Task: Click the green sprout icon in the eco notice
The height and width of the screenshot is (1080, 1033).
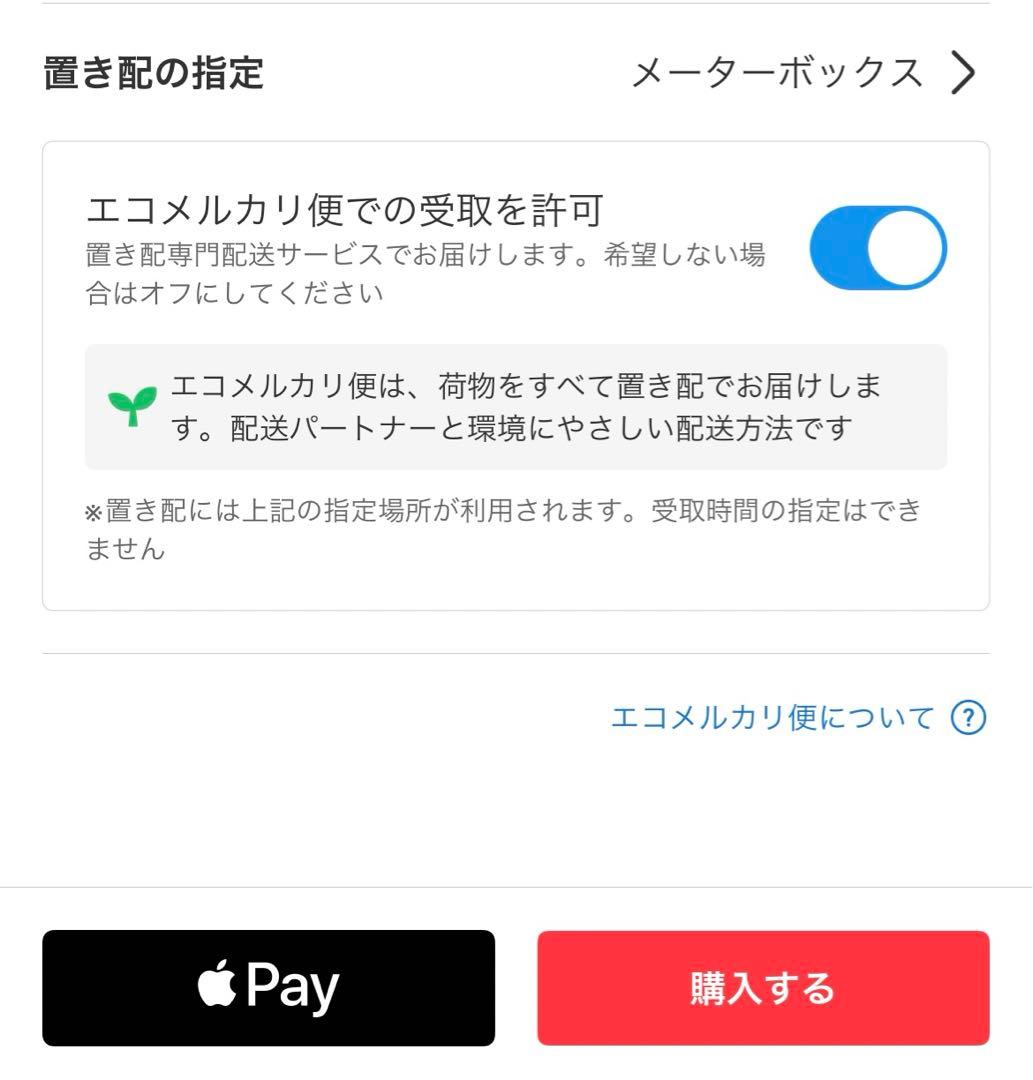Action: coord(131,405)
